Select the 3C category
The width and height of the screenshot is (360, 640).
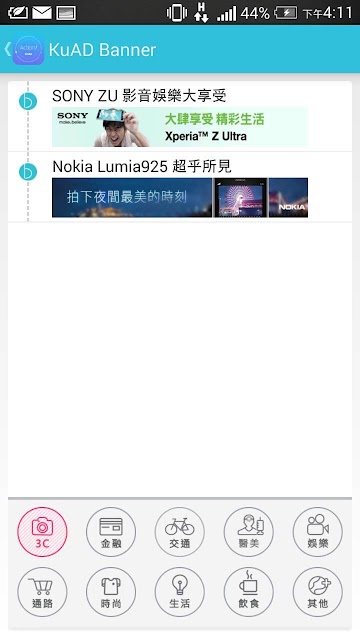pos(42,532)
